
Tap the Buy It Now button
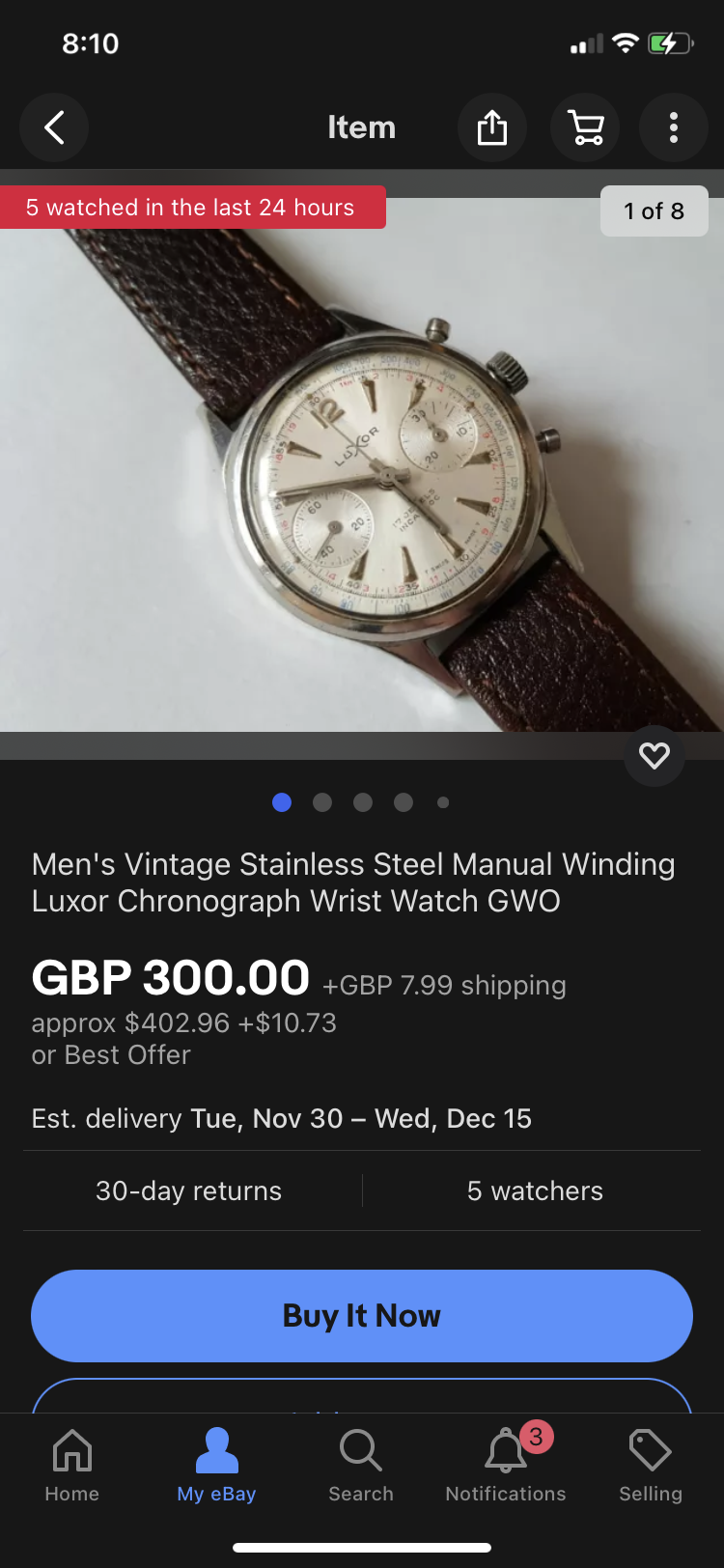(362, 1315)
